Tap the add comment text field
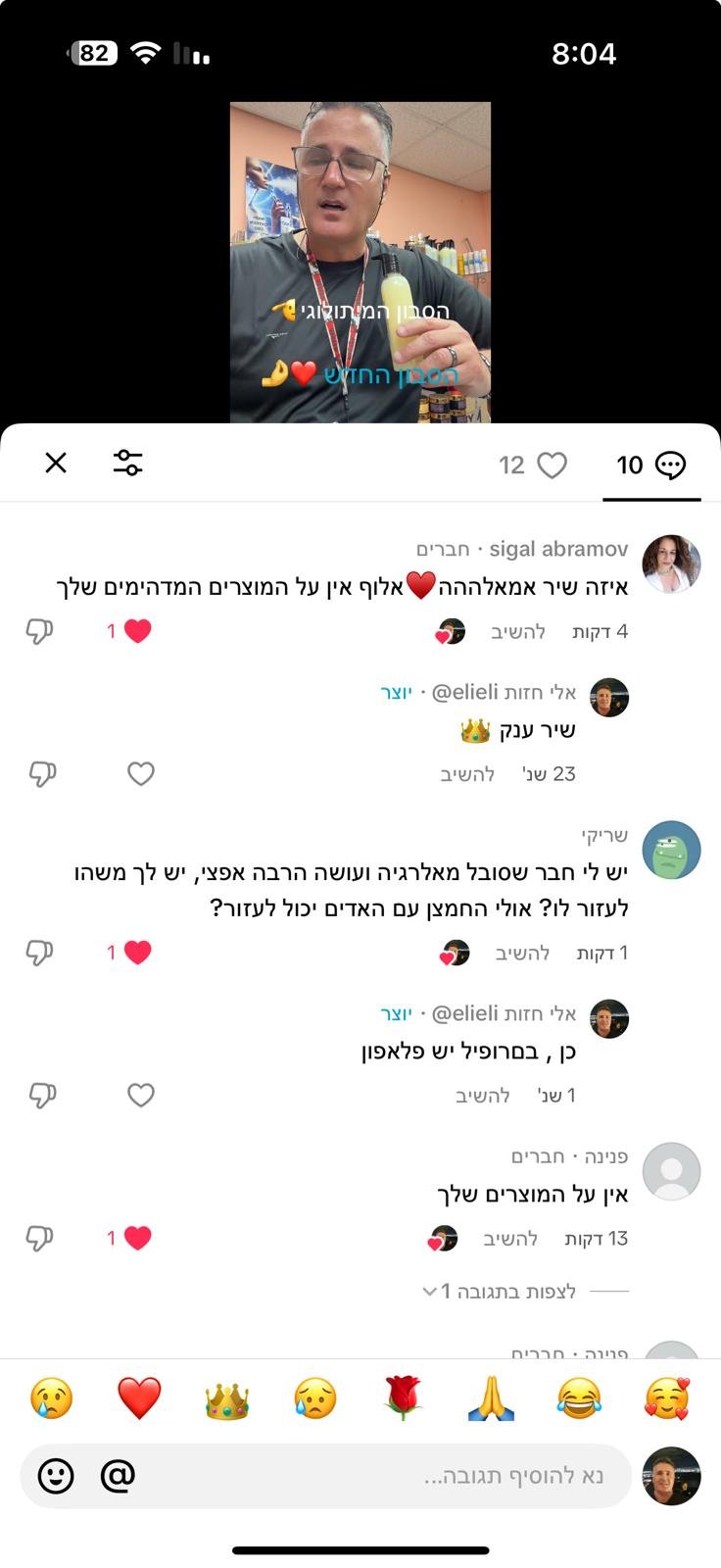The image size is (721, 1568). coord(392,1476)
